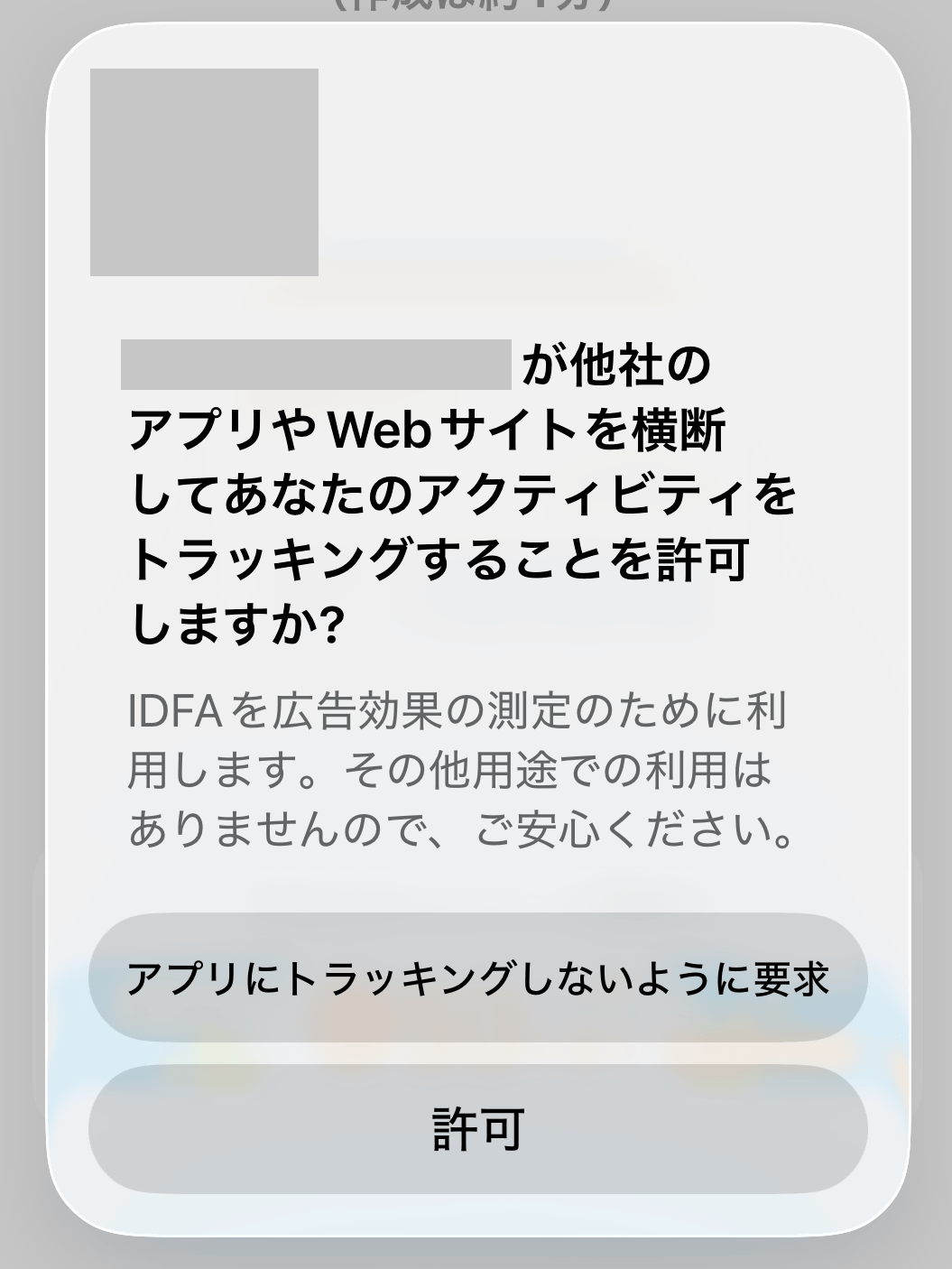Tap 許可 to allow tracking
Viewport: 952px width, 1269px height.
point(477,1129)
